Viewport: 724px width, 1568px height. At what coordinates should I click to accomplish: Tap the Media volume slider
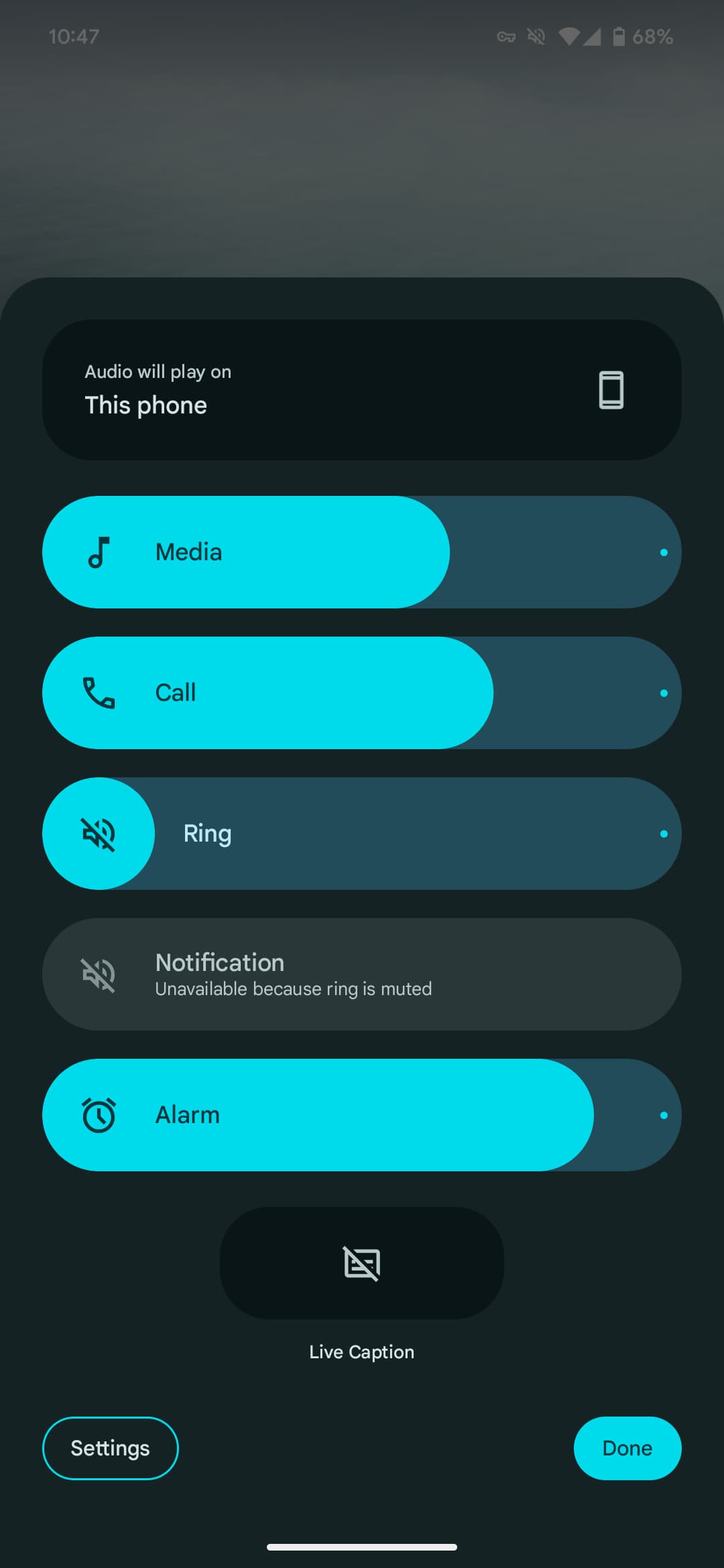point(362,552)
